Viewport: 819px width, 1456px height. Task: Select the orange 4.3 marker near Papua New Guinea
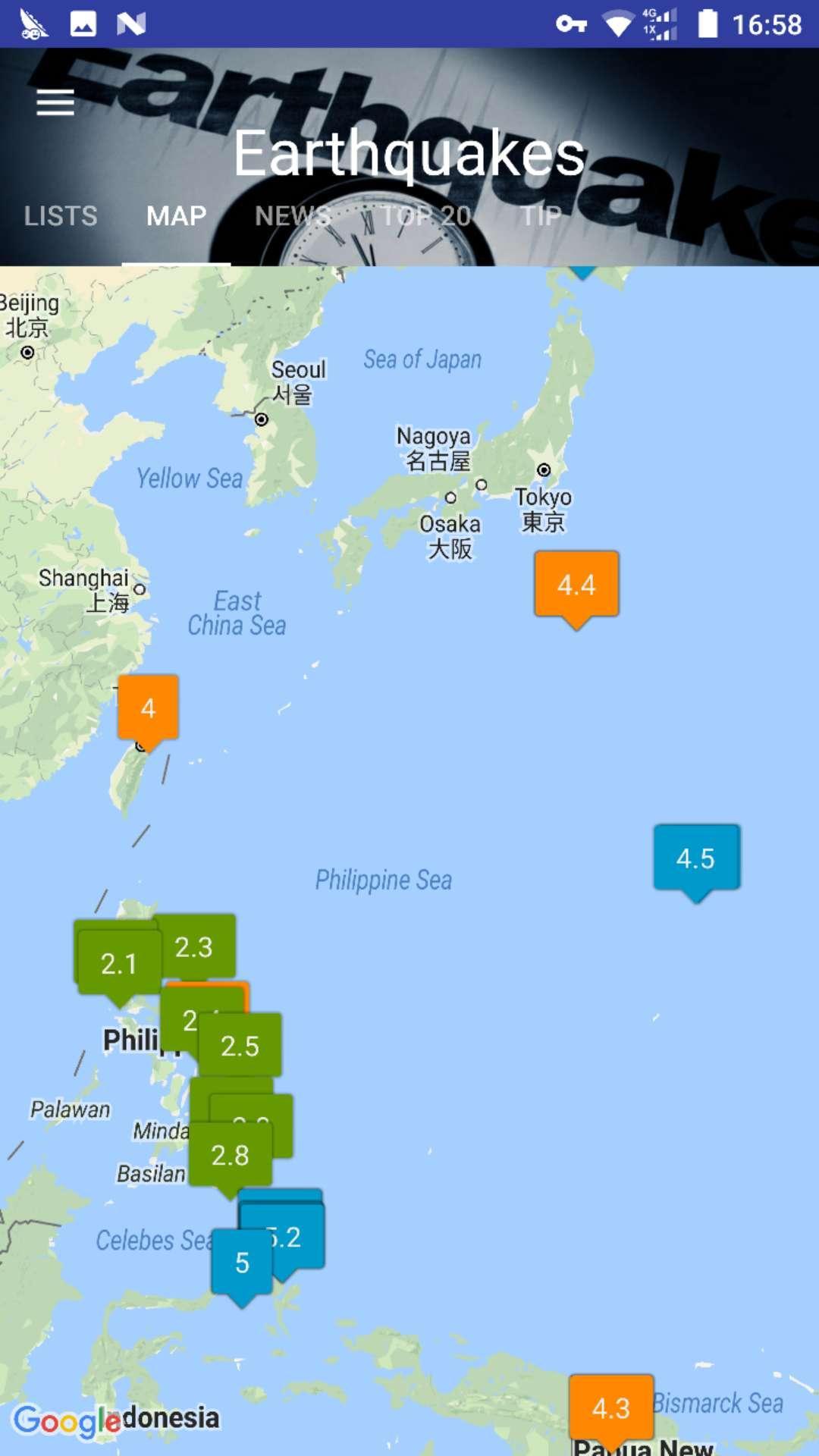pyautogui.click(x=610, y=1407)
